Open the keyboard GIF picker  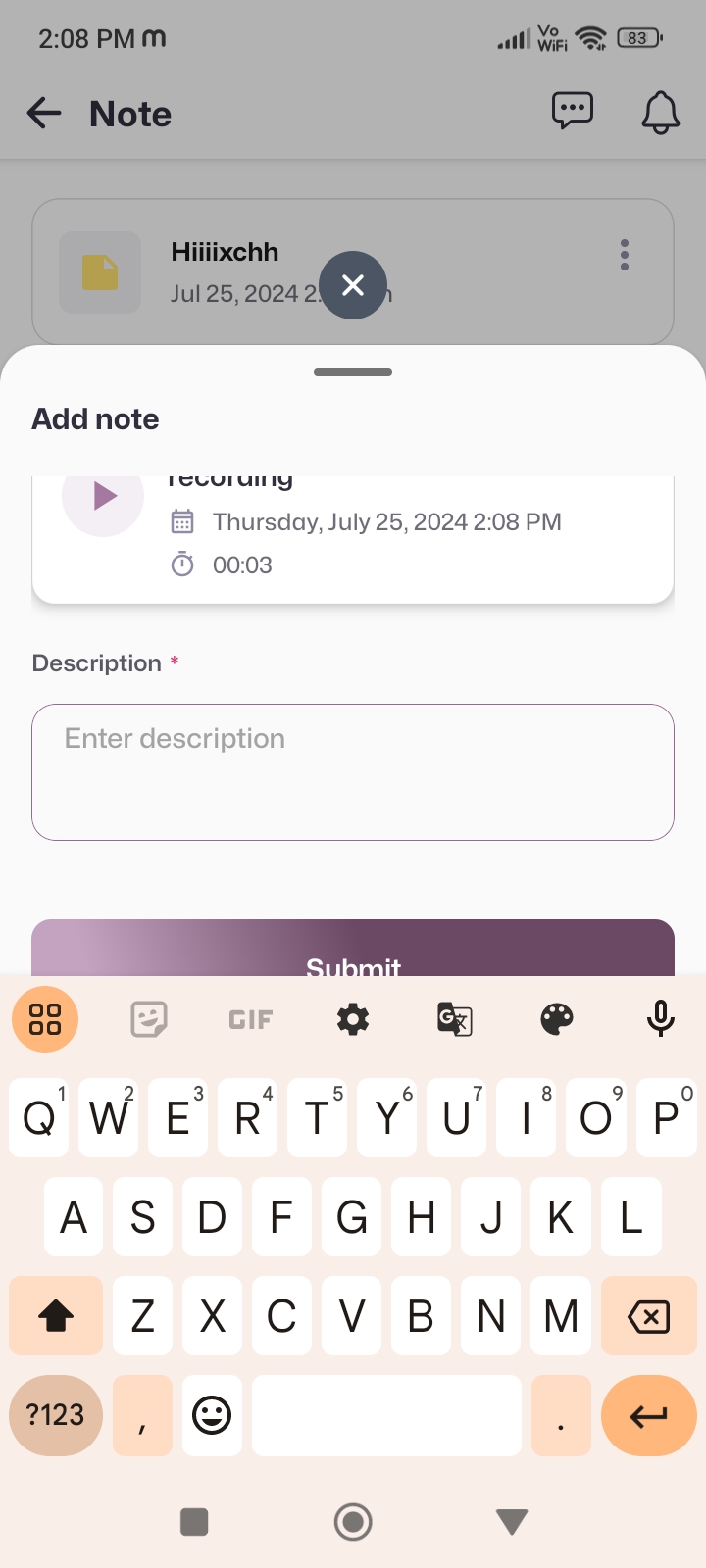(251, 1019)
